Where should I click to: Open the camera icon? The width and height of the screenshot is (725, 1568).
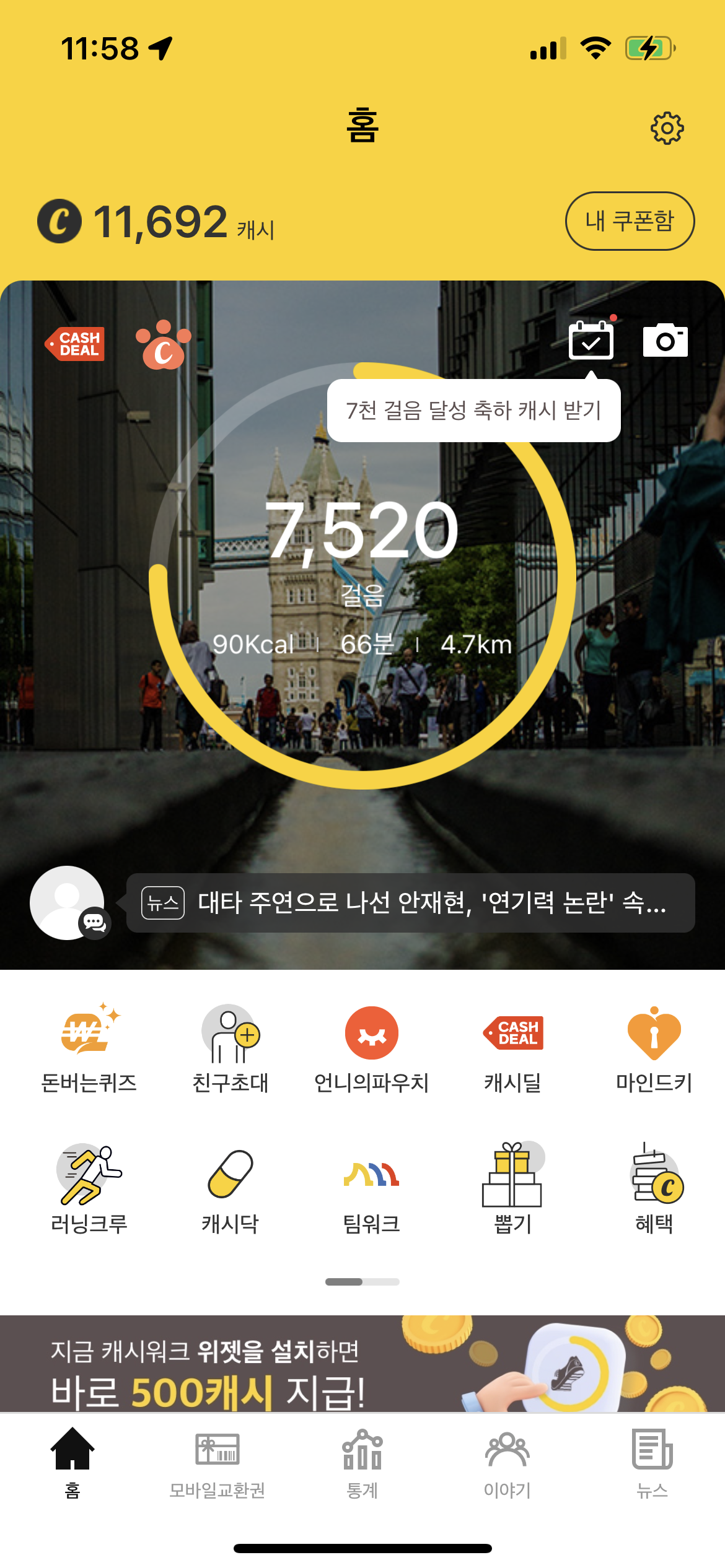click(x=665, y=340)
